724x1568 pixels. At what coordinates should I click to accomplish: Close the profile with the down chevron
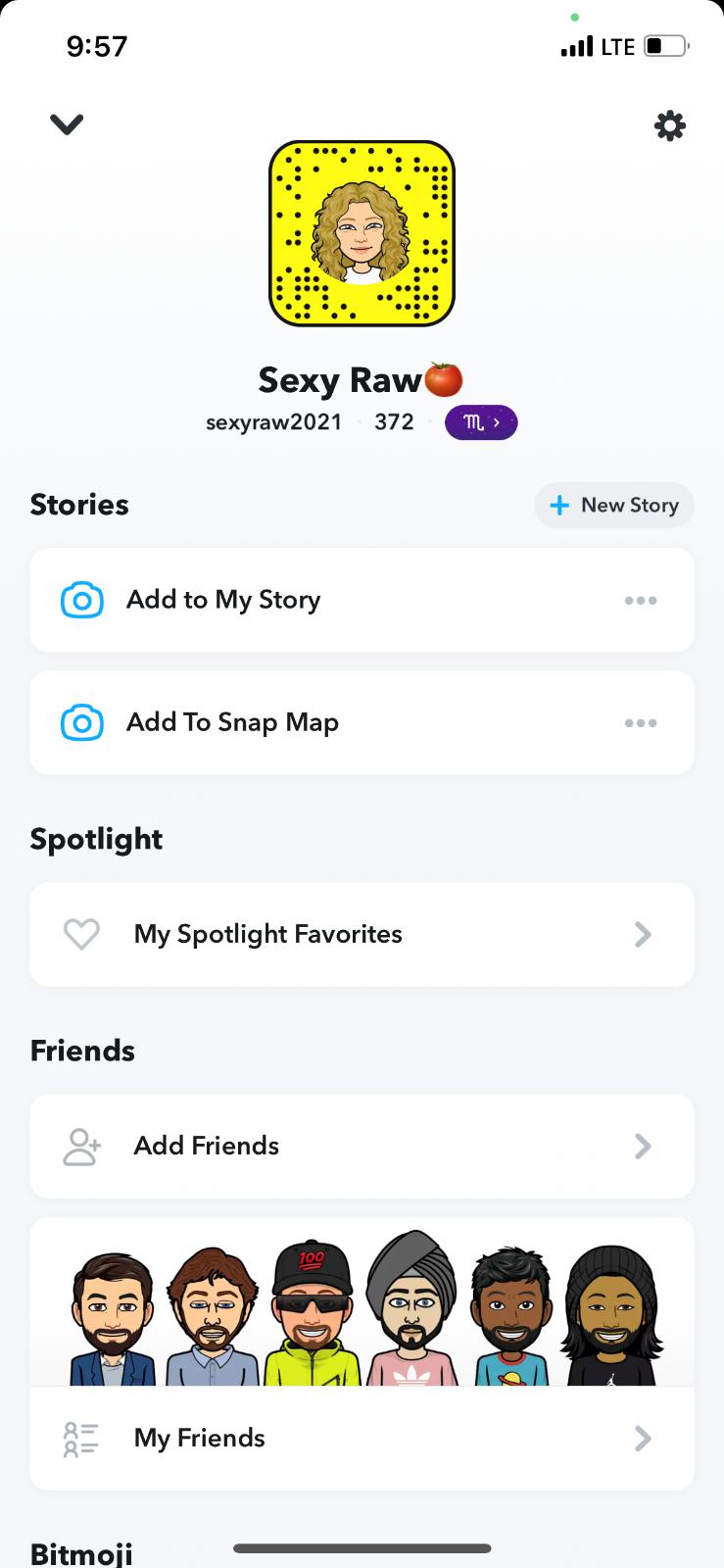point(67,124)
